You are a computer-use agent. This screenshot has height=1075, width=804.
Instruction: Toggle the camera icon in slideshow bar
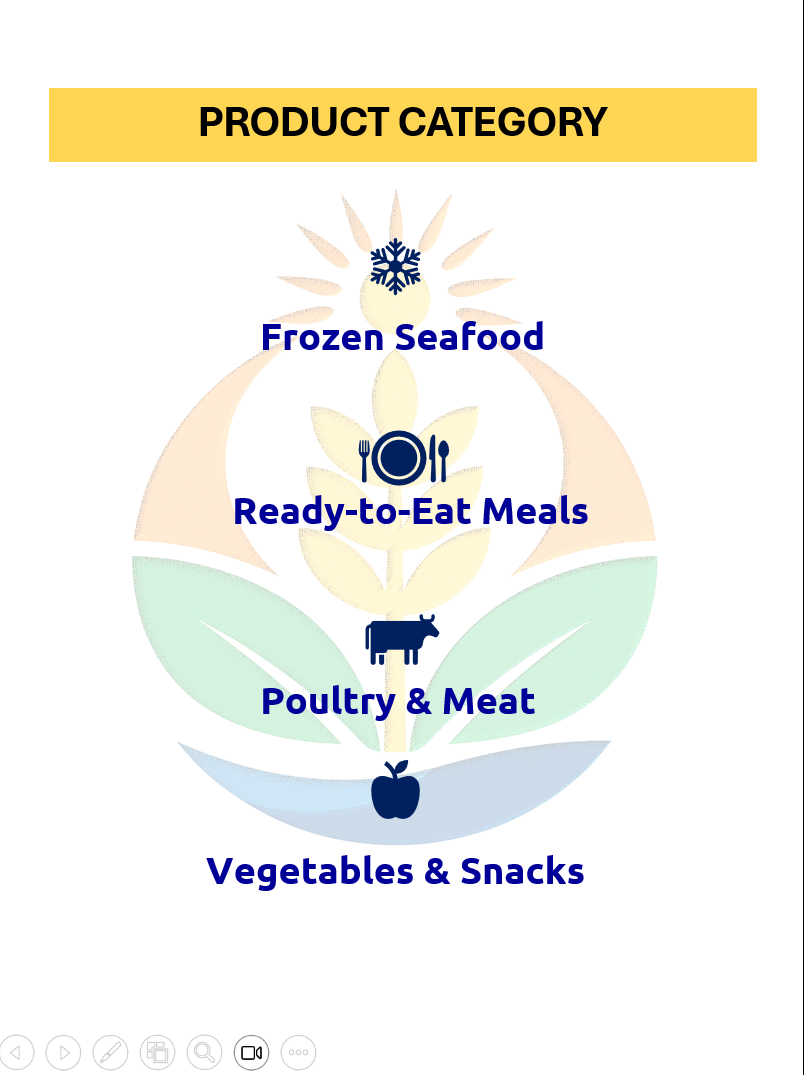tap(251, 1052)
